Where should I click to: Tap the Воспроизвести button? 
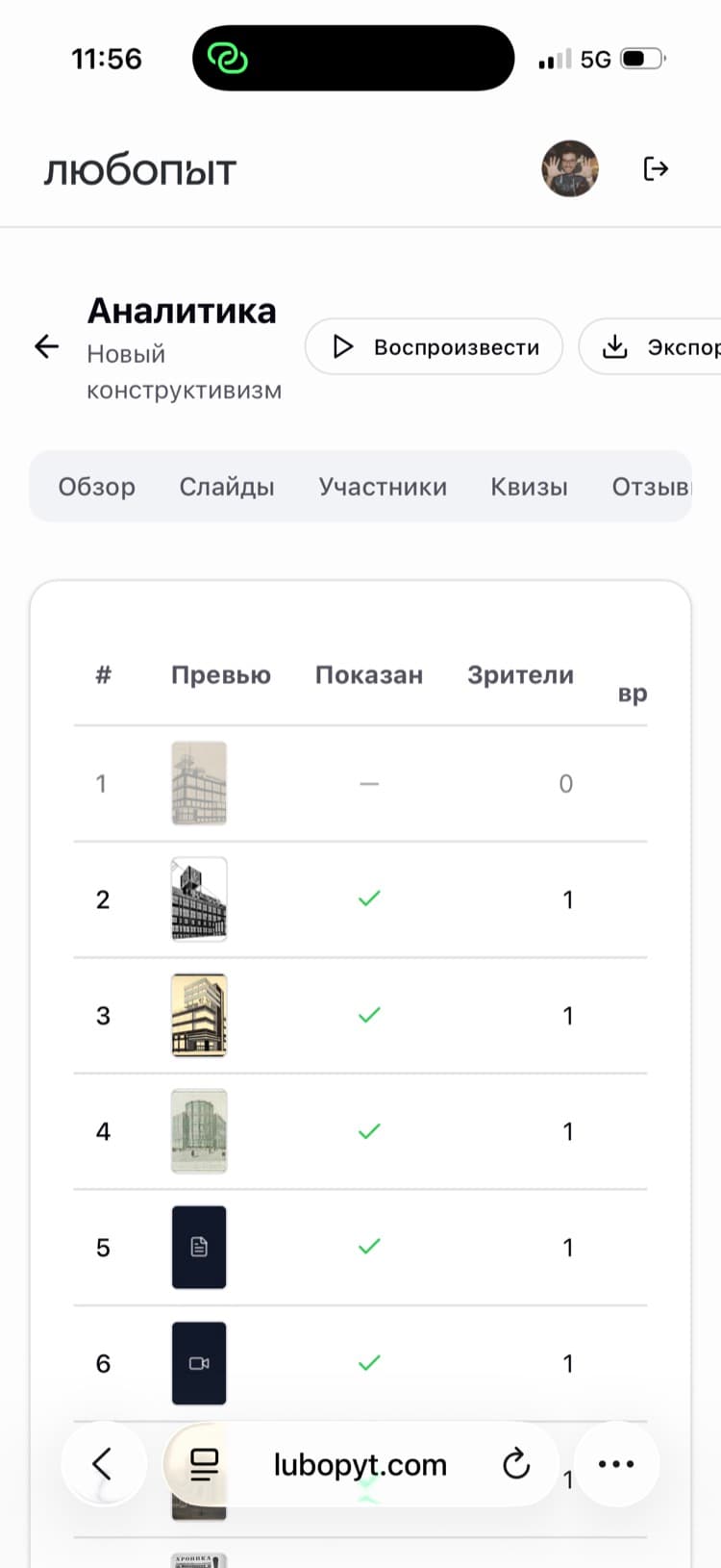[434, 346]
